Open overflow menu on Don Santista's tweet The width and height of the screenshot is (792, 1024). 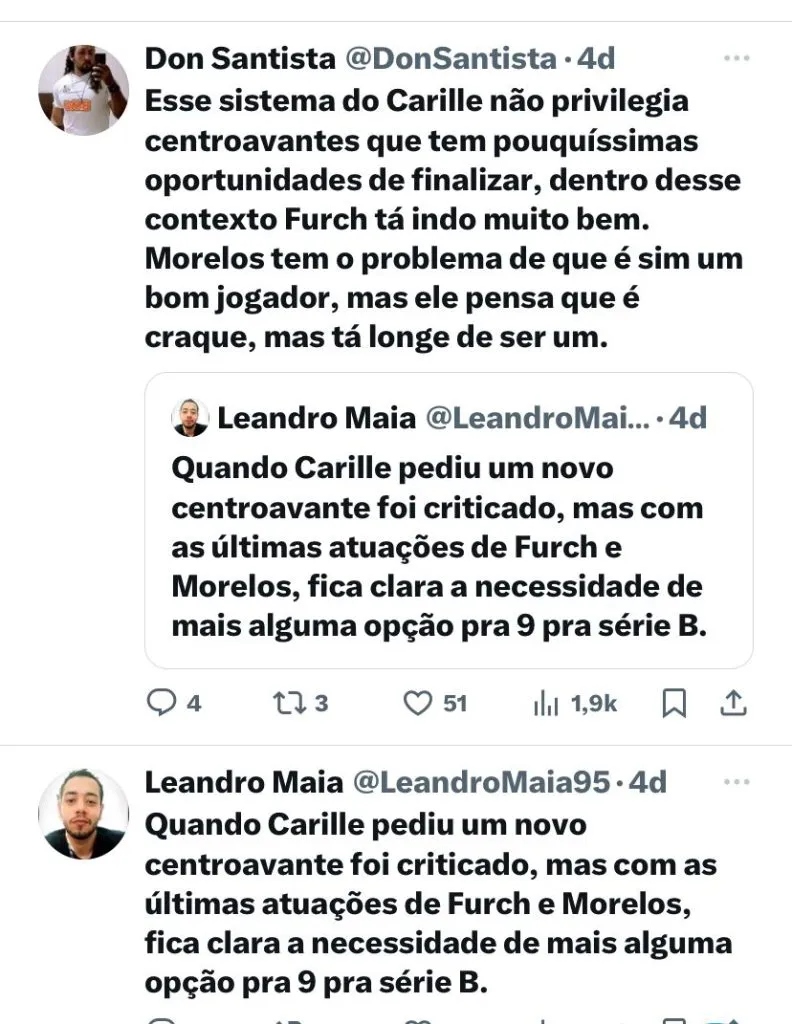[736, 59]
